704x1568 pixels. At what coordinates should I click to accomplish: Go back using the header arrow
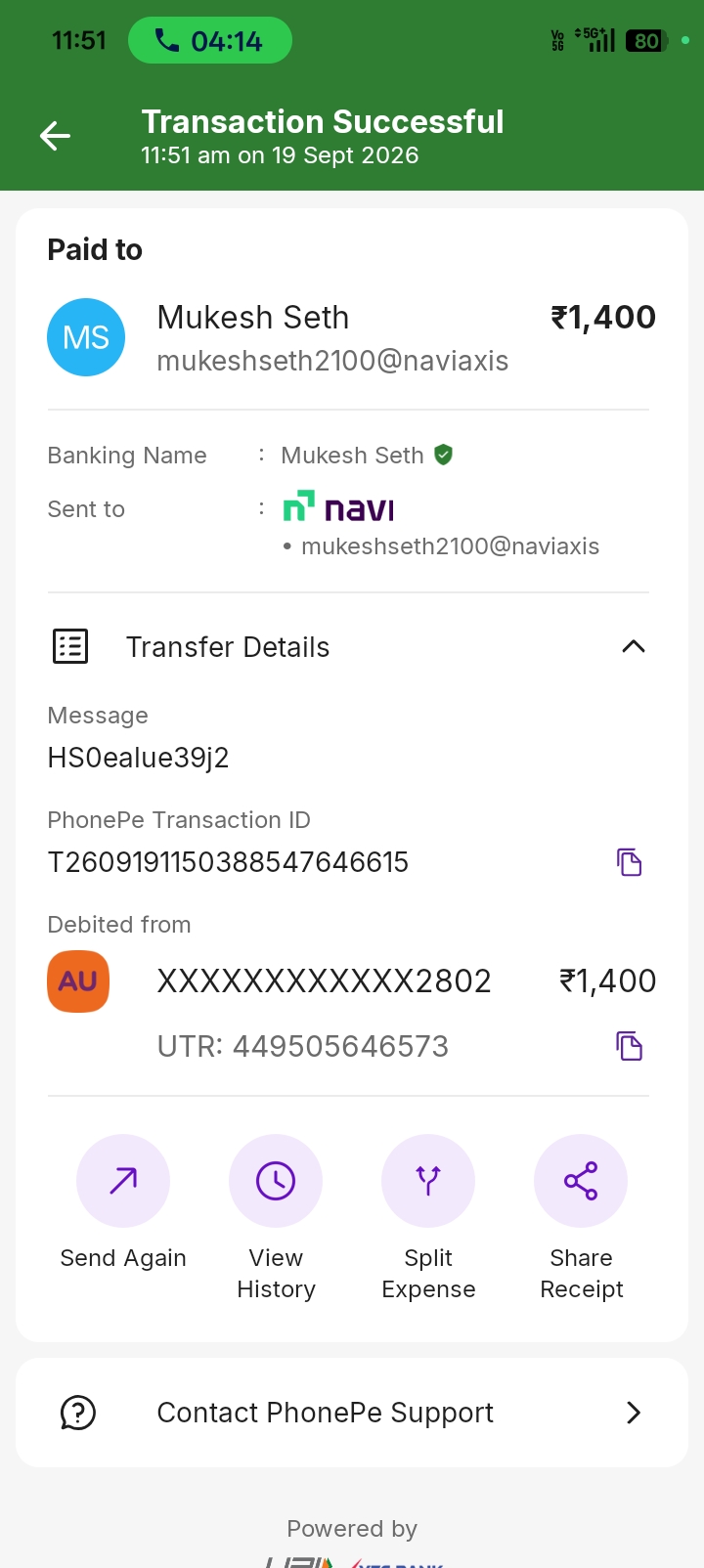(x=55, y=136)
